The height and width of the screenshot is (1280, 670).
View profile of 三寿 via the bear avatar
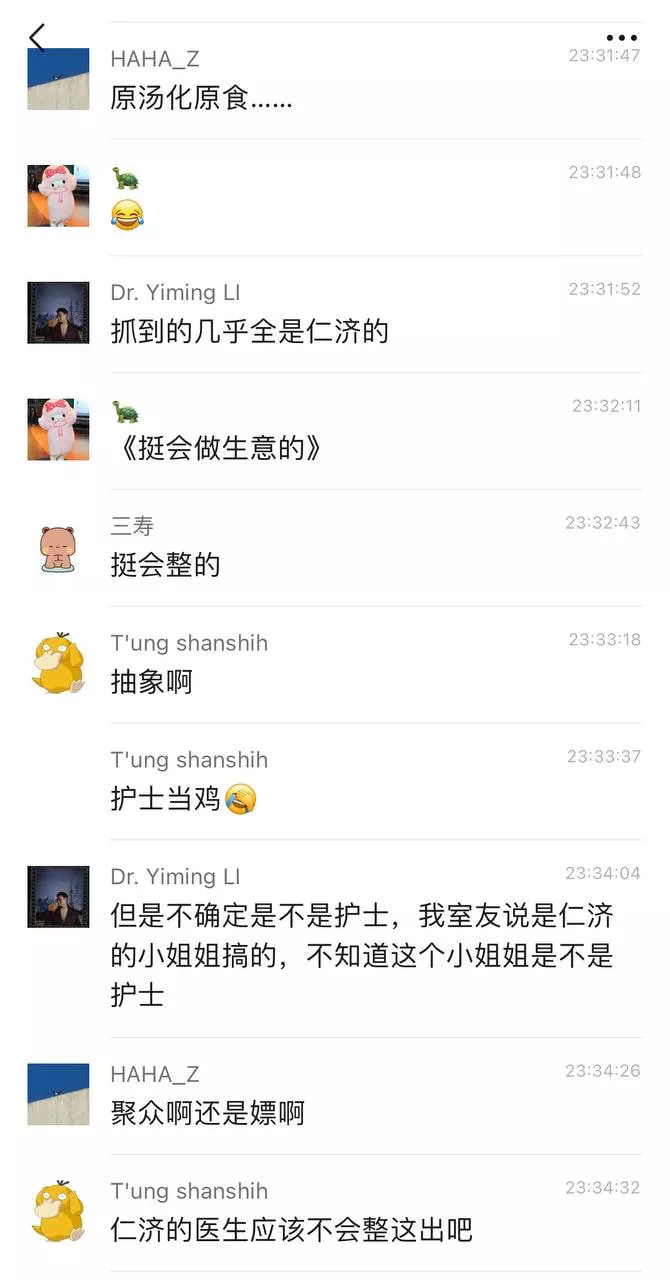click(x=58, y=547)
